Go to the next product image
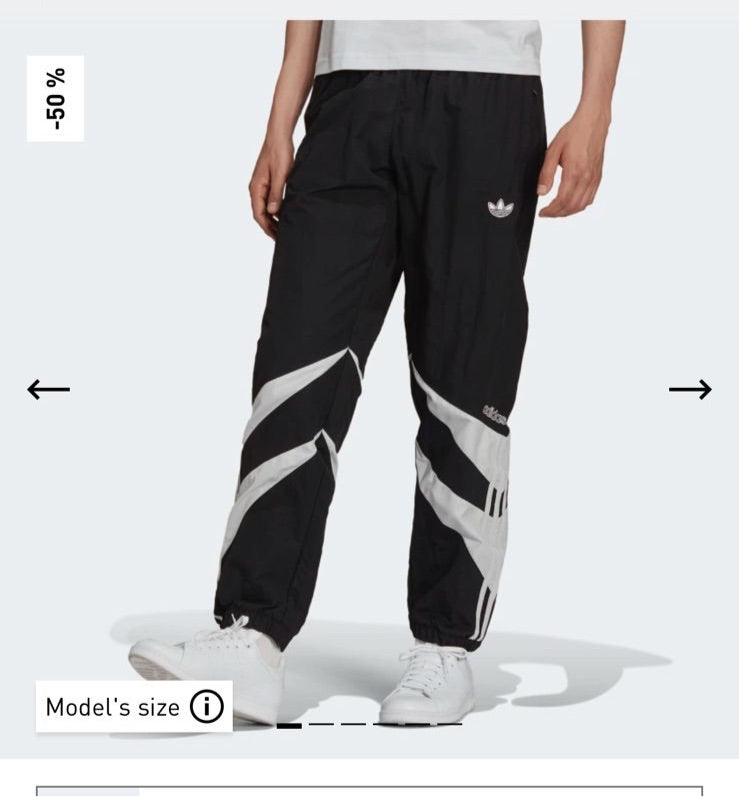739x797 pixels. point(690,389)
